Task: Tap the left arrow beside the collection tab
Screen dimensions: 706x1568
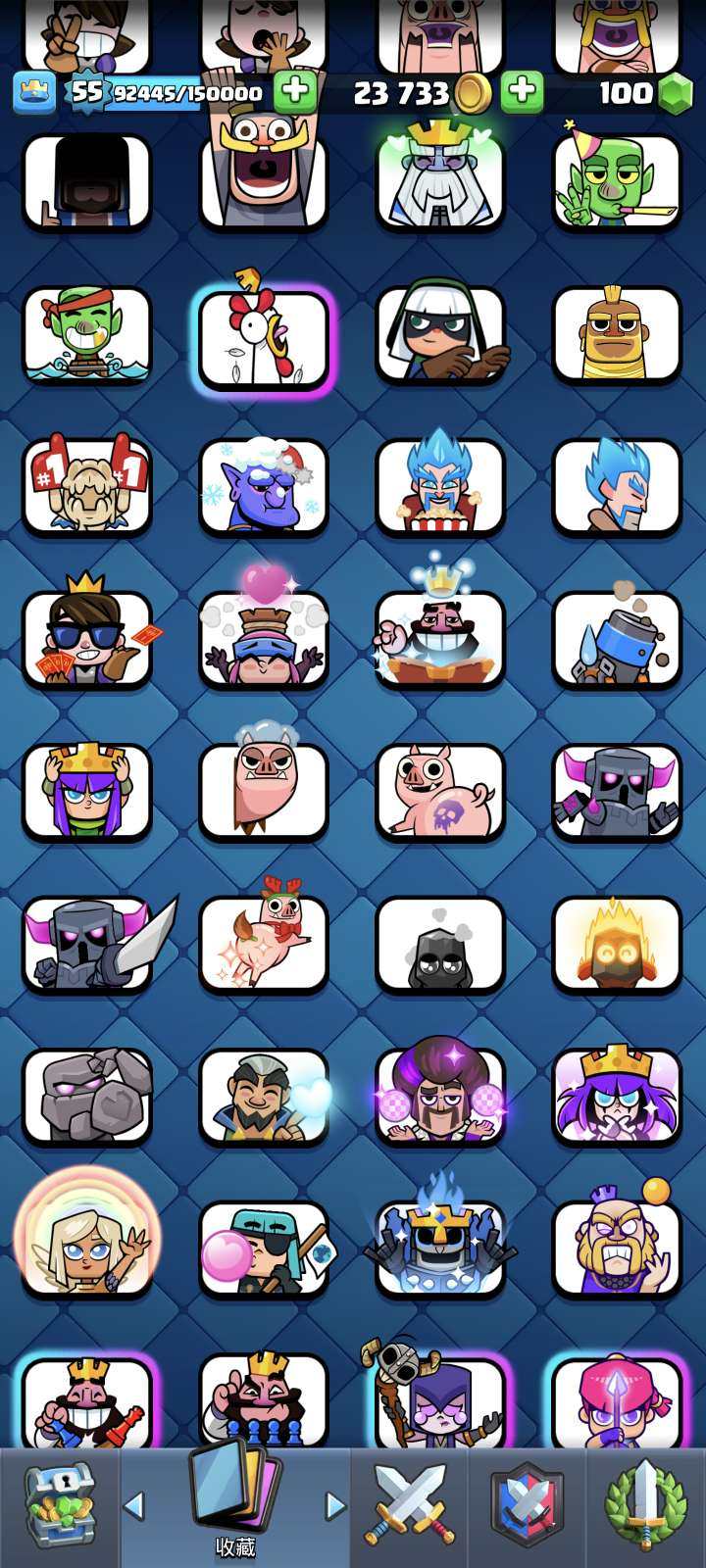Action: tap(134, 1505)
